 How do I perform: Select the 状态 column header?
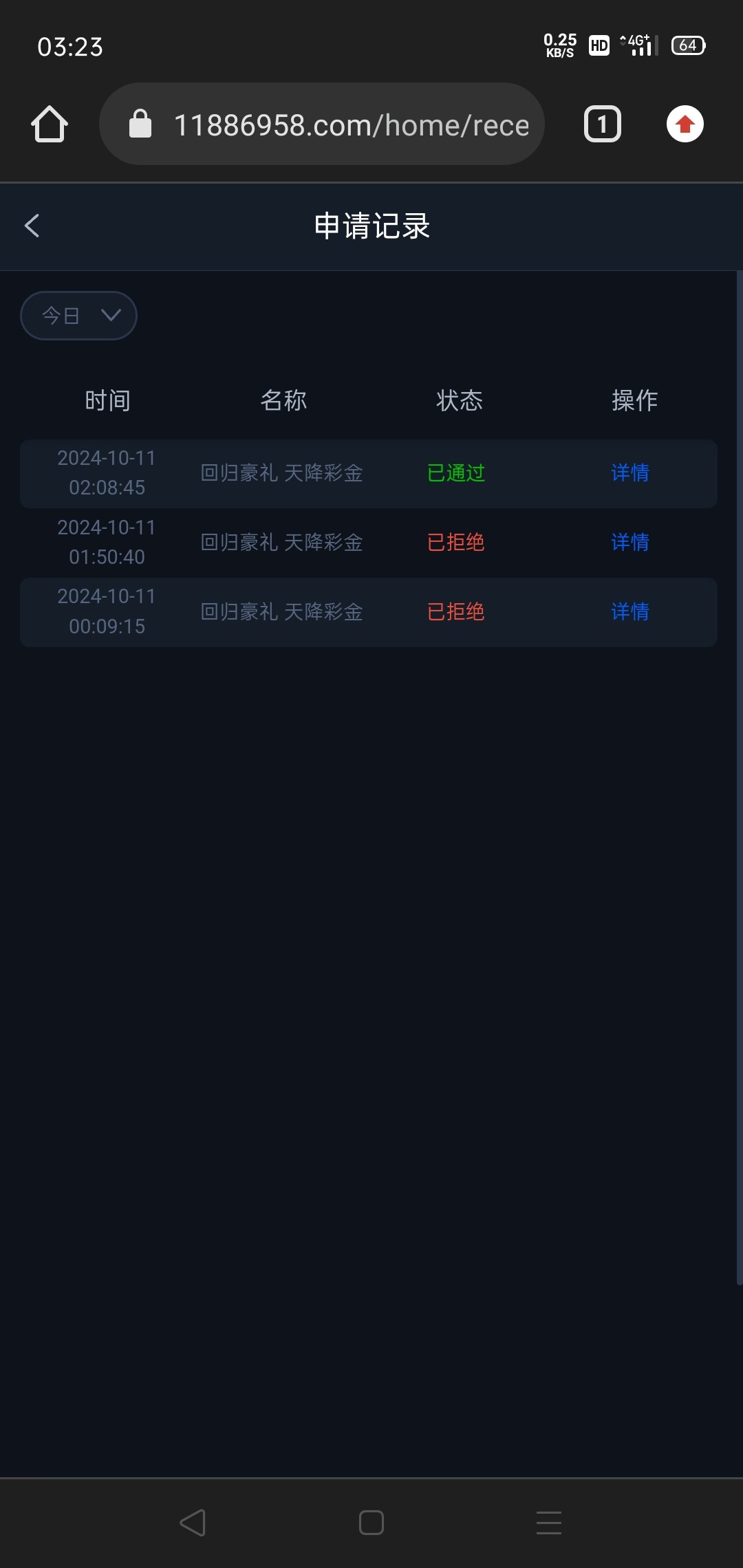[x=459, y=400]
